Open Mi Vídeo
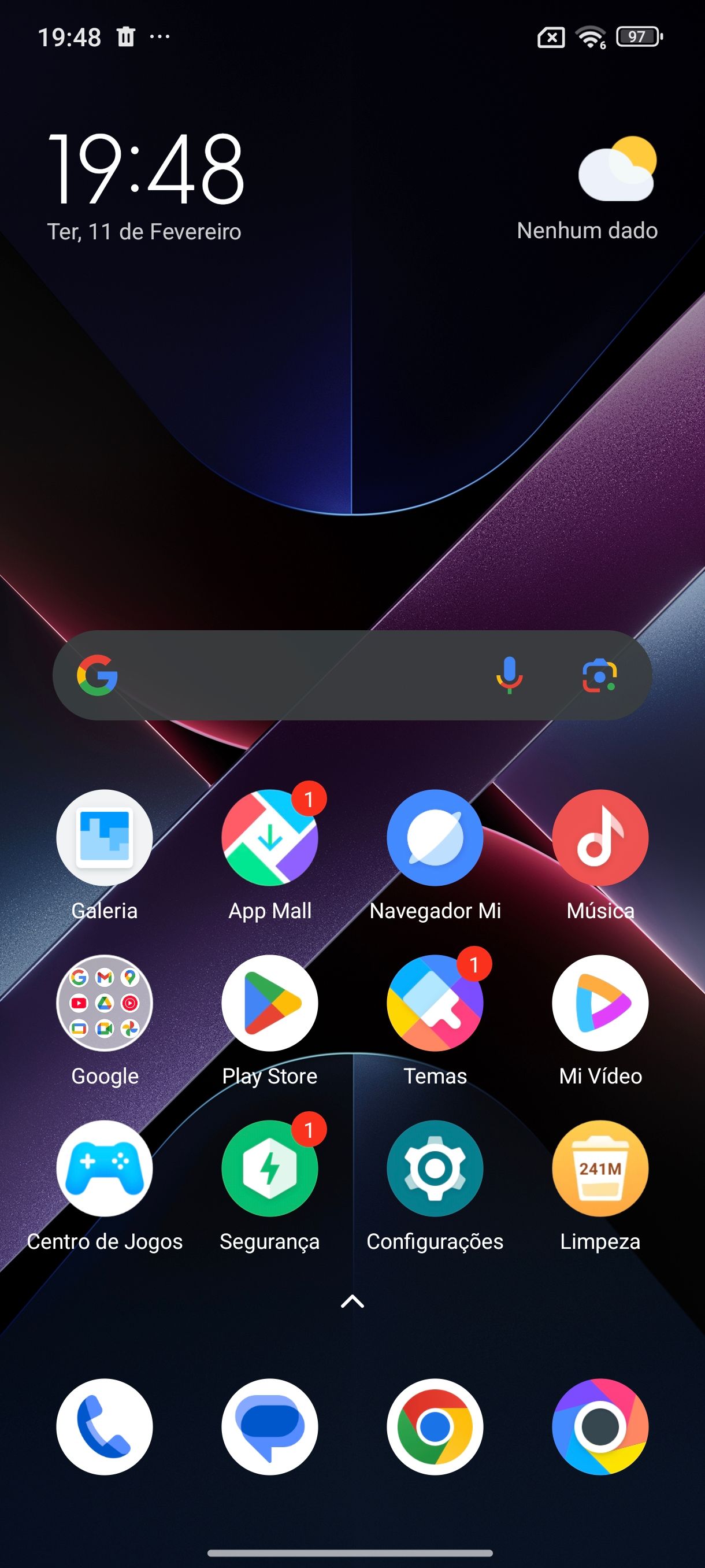This screenshot has height=1568, width=705. point(600,1003)
